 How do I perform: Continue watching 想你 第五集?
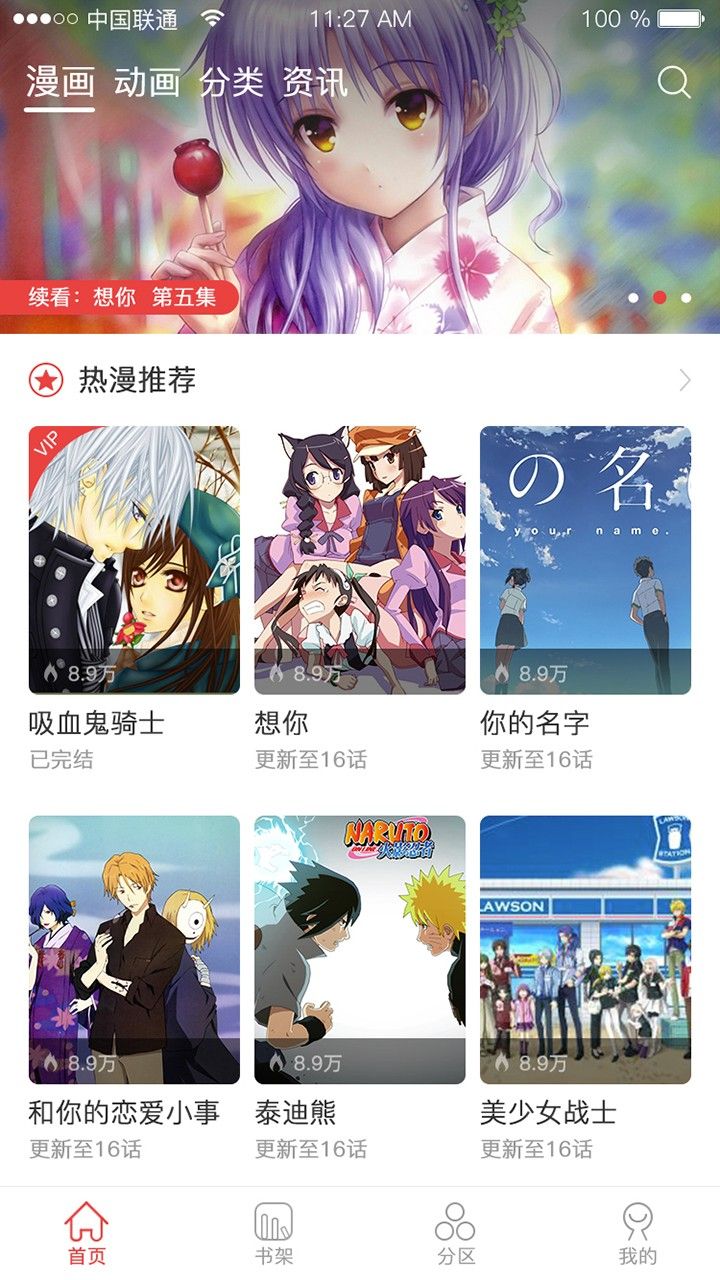coord(120,297)
